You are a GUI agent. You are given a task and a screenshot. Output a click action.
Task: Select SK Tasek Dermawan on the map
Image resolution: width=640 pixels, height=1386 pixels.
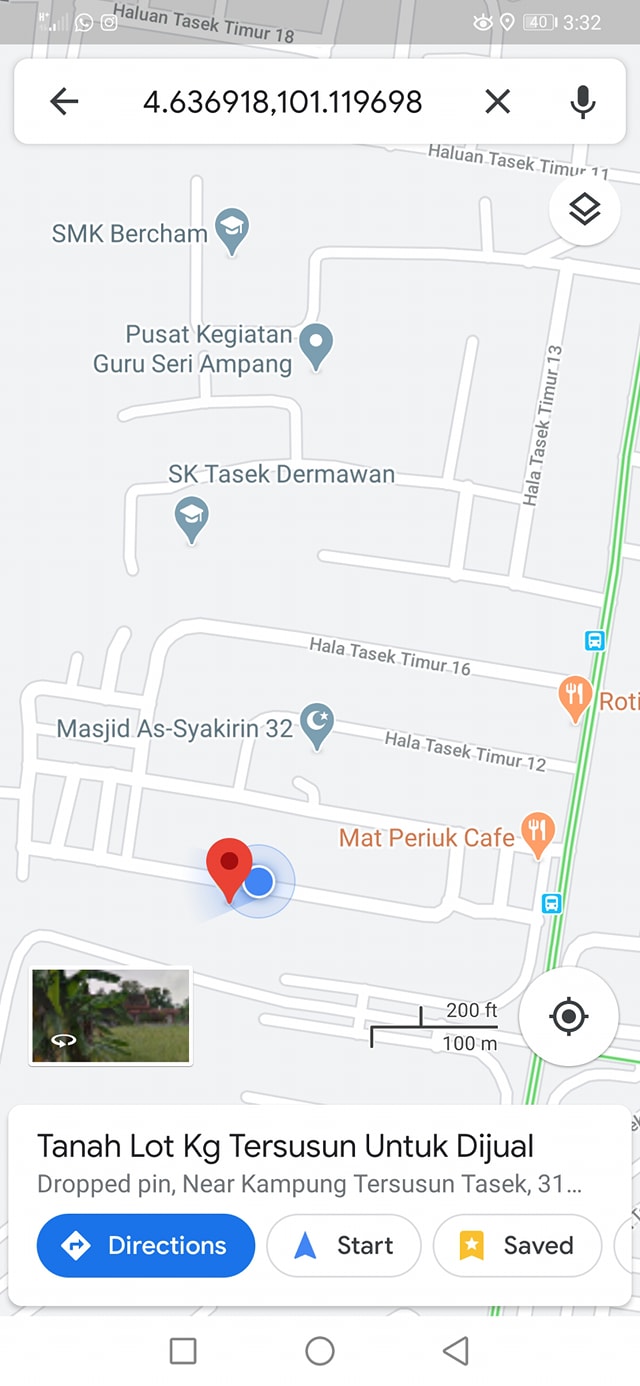[x=191, y=519]
